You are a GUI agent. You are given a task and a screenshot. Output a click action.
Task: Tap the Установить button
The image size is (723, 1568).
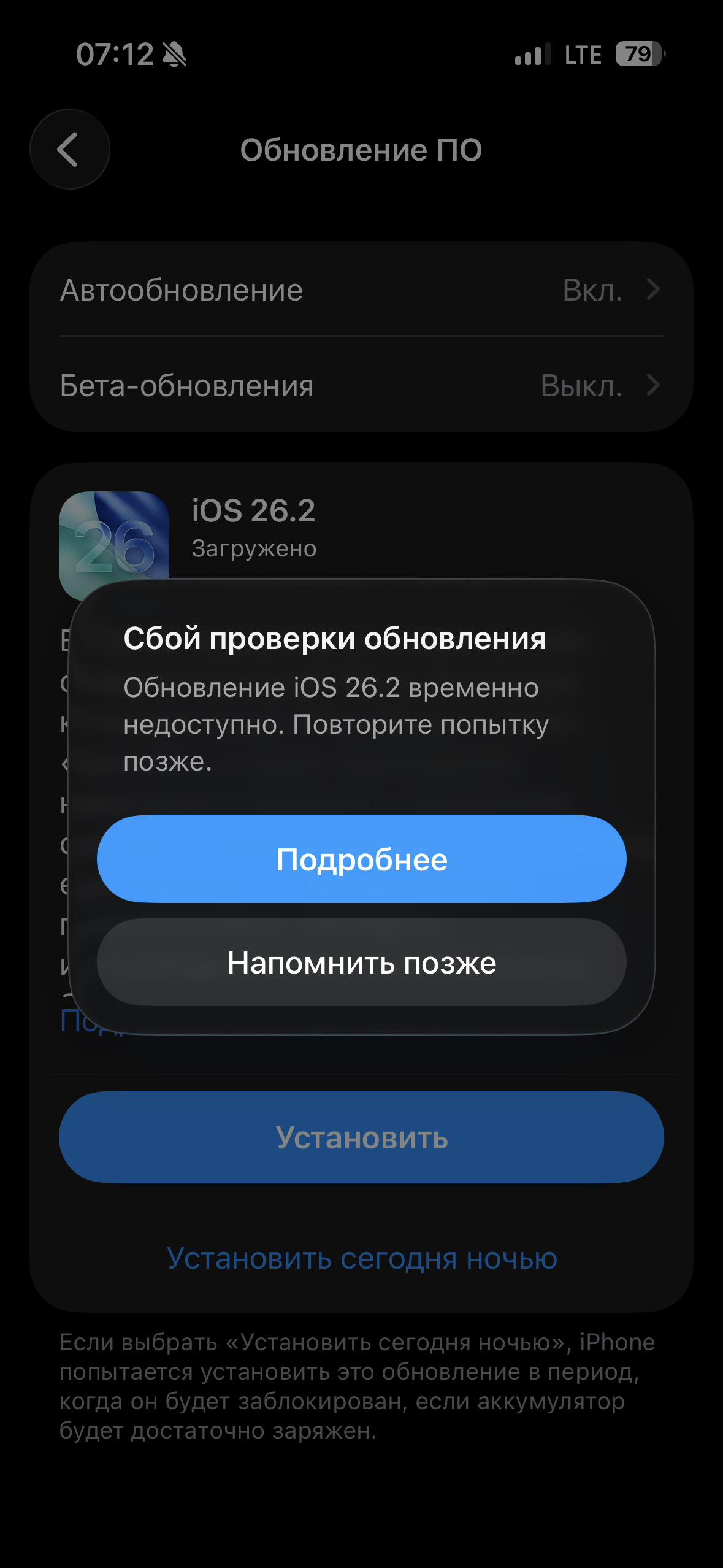tap(362, 1137)
